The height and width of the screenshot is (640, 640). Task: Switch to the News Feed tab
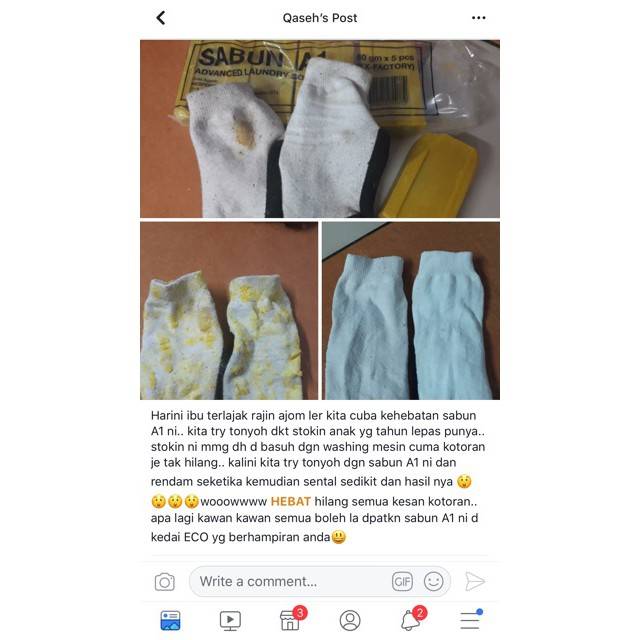click(x=171, y=620)
